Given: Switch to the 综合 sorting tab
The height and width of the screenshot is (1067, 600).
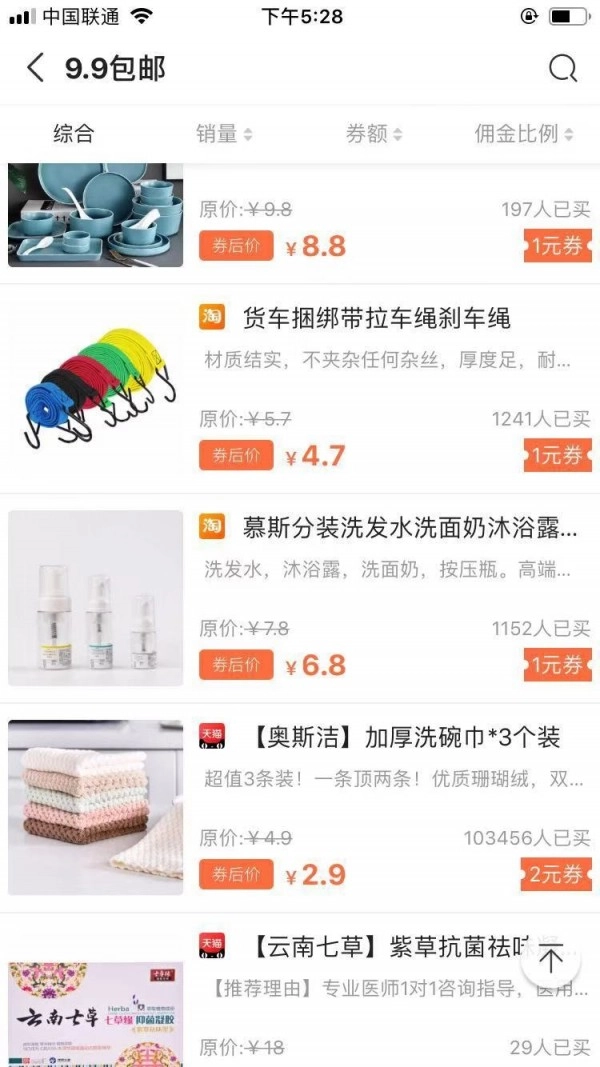Looking at the screenshot, I should [x=73, y=134].
